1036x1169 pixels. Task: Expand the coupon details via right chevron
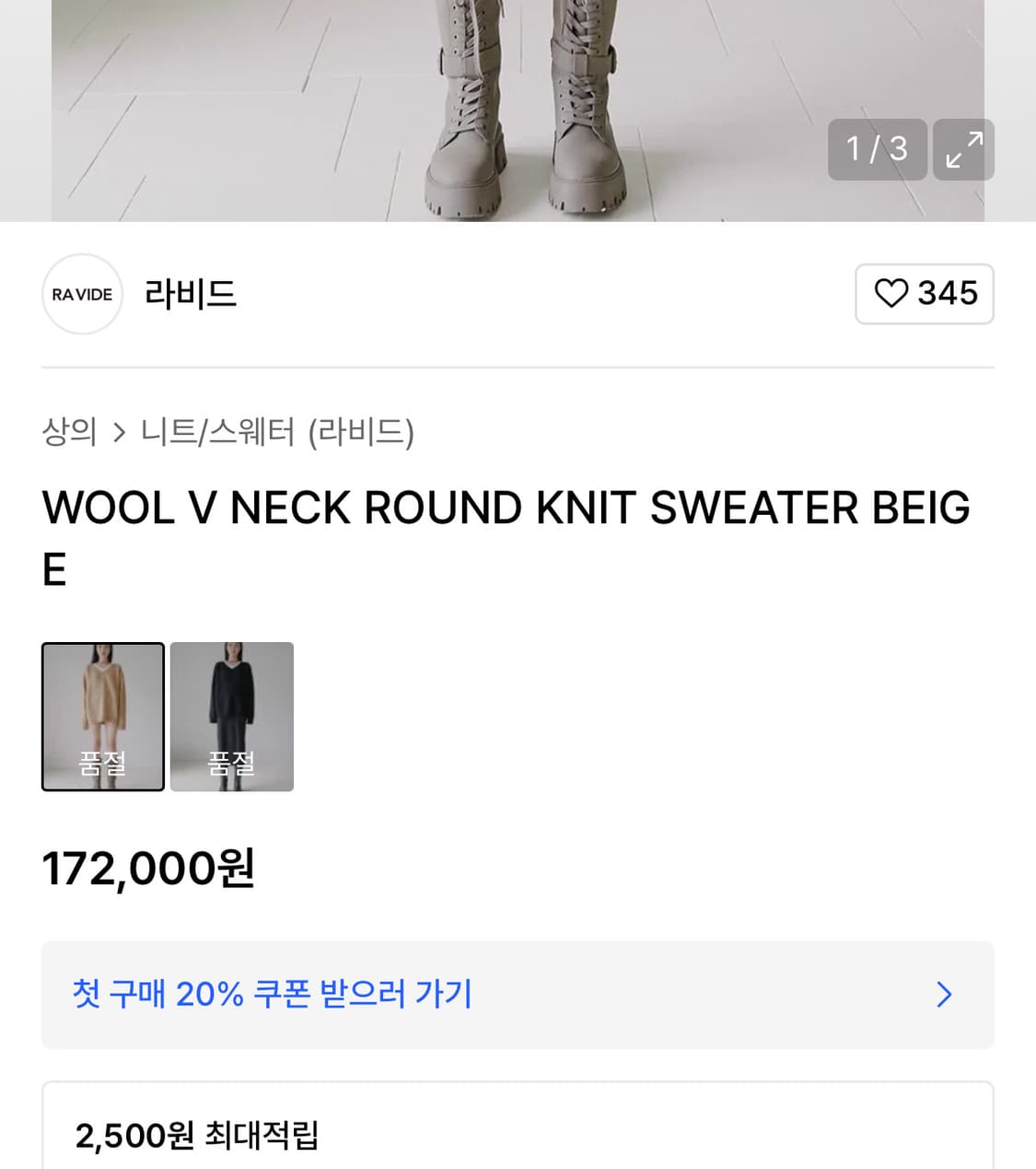point(942,995)
